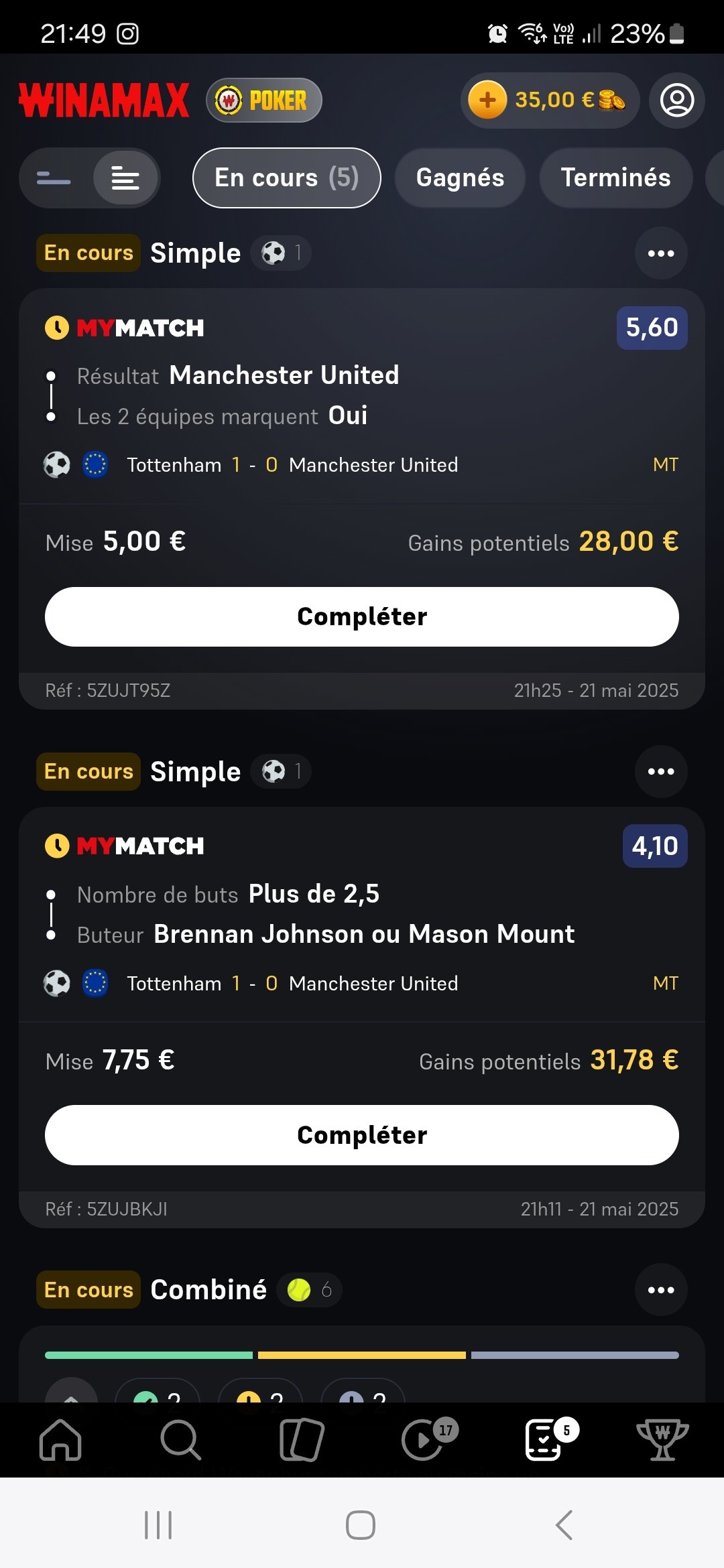Add funds via the 35,00 € balance button
This screenshot has width=724, height=1568.
(x=550, y=101)
